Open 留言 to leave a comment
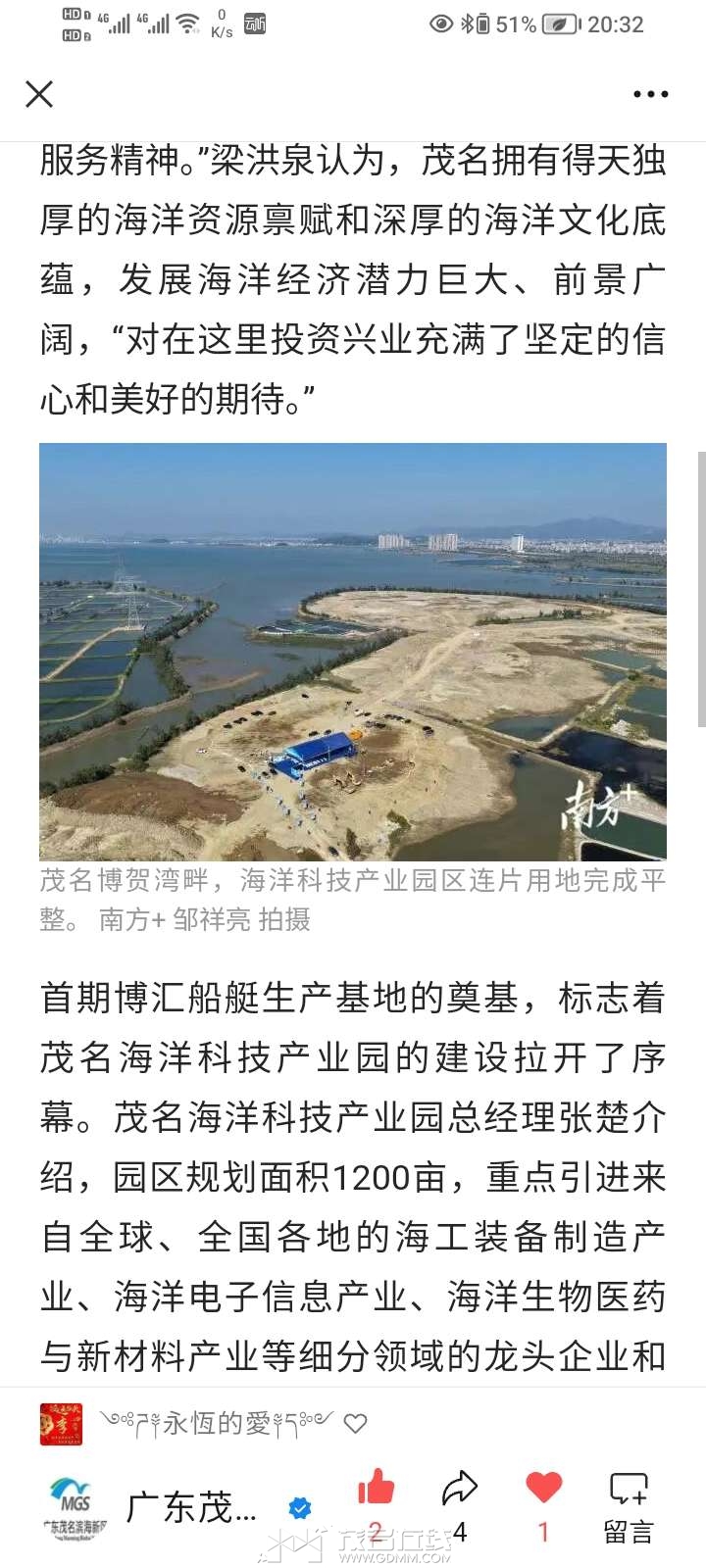This screenshot has height=1568, width=706. pos(628,1504)
